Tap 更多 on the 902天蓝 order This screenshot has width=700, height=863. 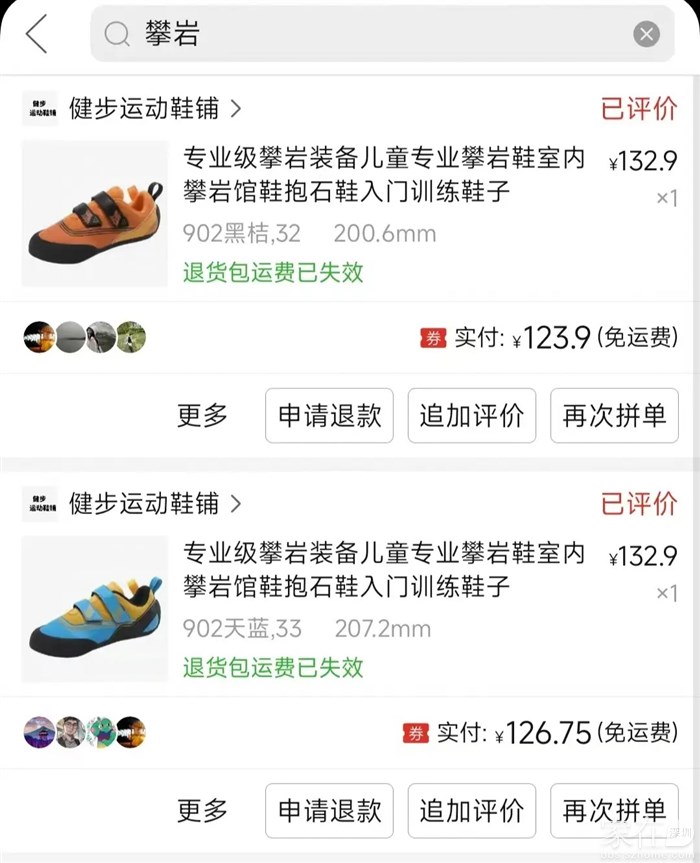203,810
